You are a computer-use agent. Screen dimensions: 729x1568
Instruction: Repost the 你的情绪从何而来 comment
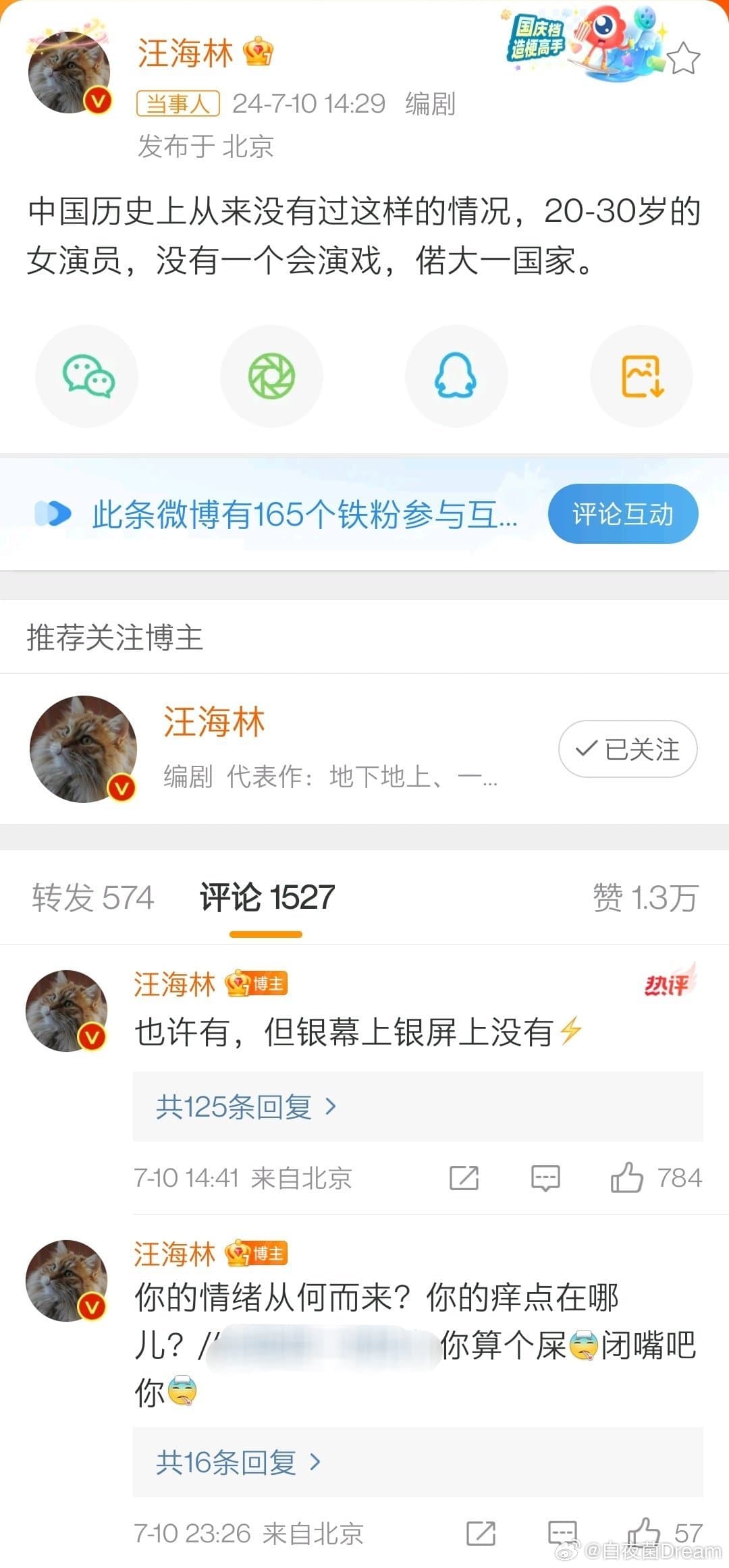[x=481, y=1533]
